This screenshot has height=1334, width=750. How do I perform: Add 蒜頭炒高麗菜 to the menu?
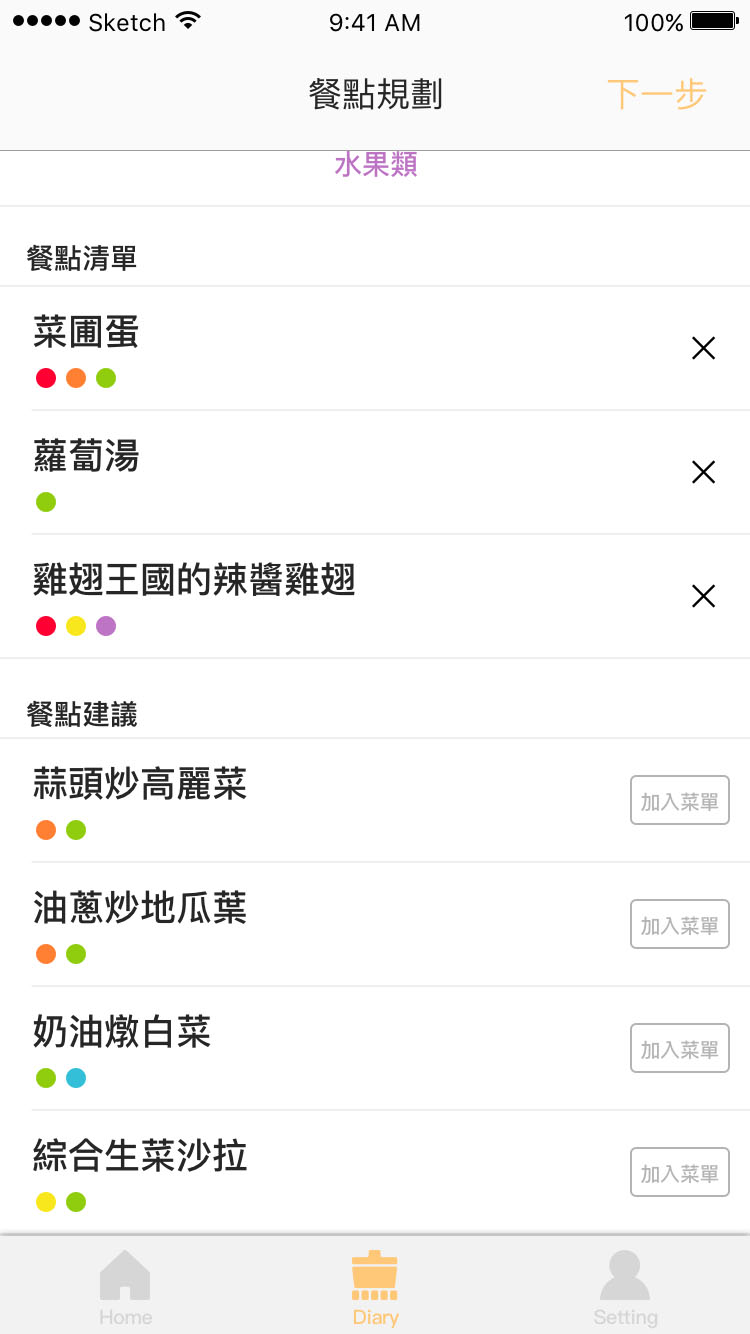coord(680,801)
